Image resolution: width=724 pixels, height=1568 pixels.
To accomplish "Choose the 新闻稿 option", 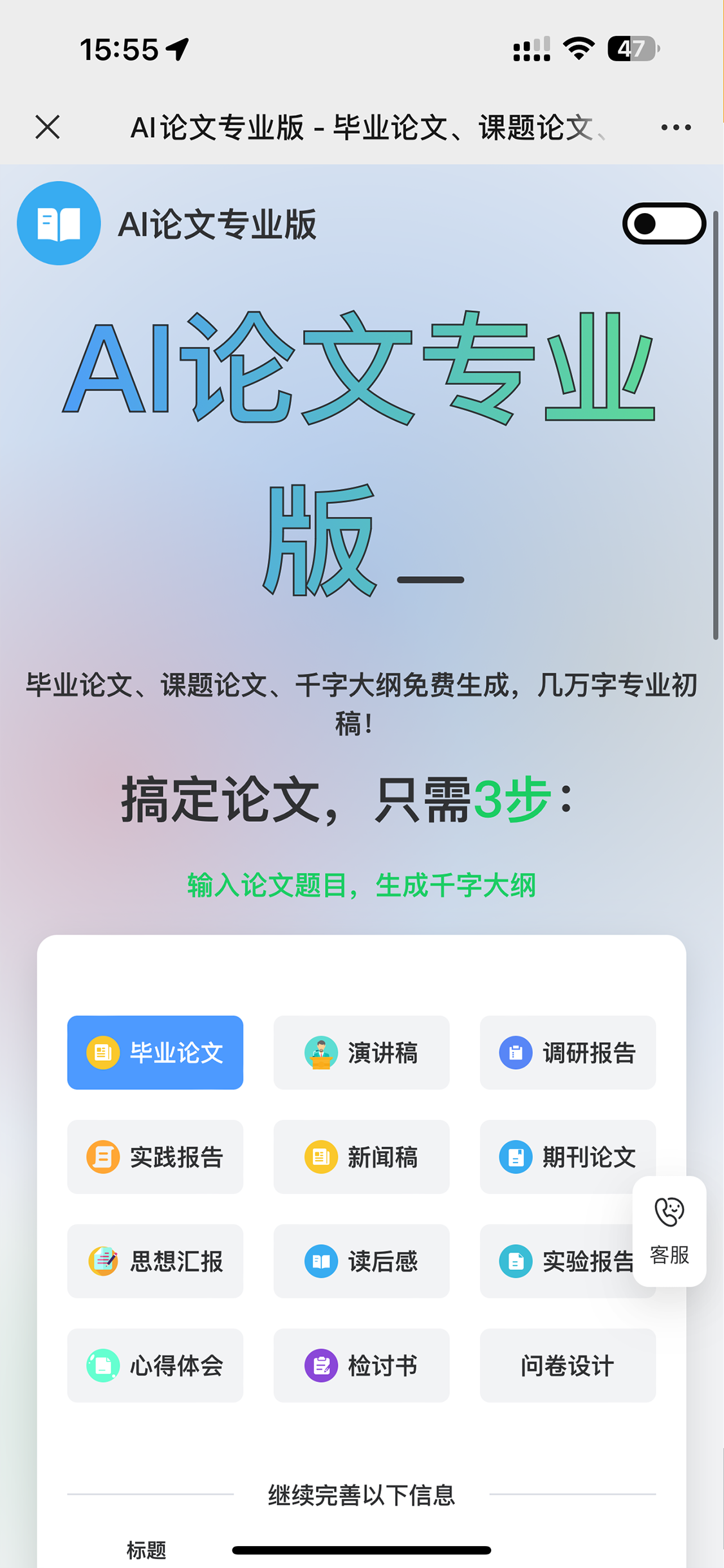I will (x=361, y=1157).
